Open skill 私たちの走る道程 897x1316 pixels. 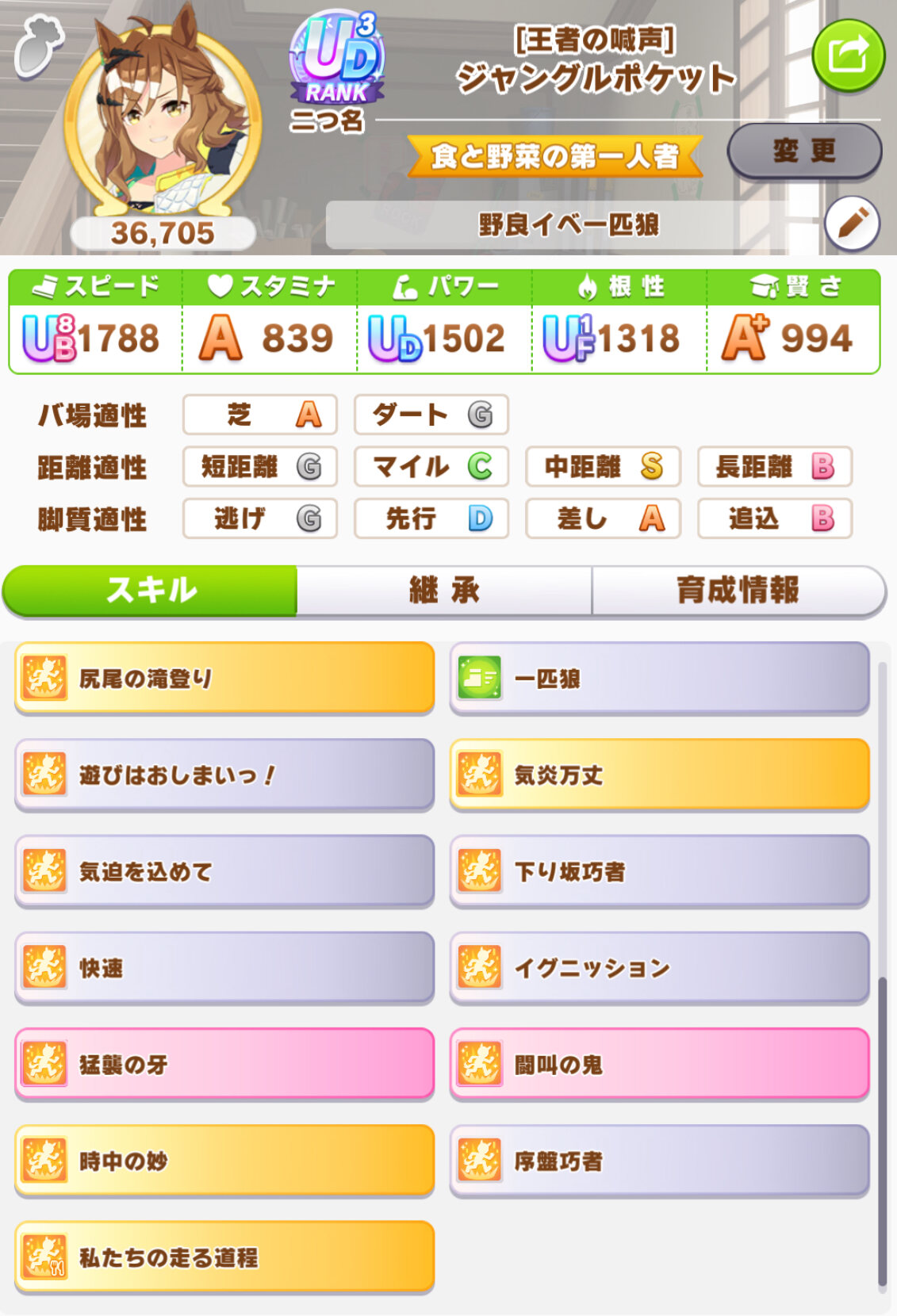(224, 1257)
